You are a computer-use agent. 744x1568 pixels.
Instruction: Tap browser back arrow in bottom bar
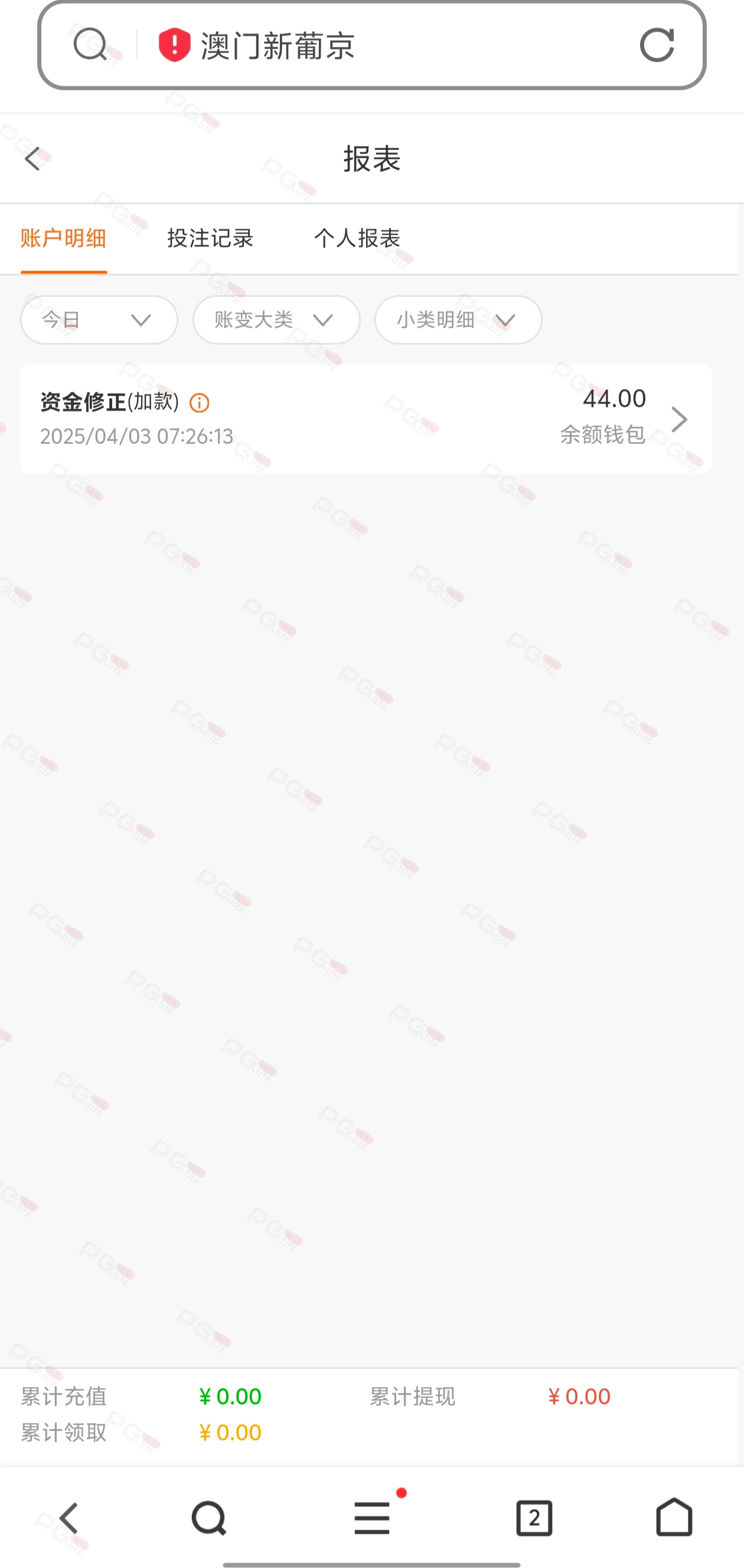[x=70, y=1517]
